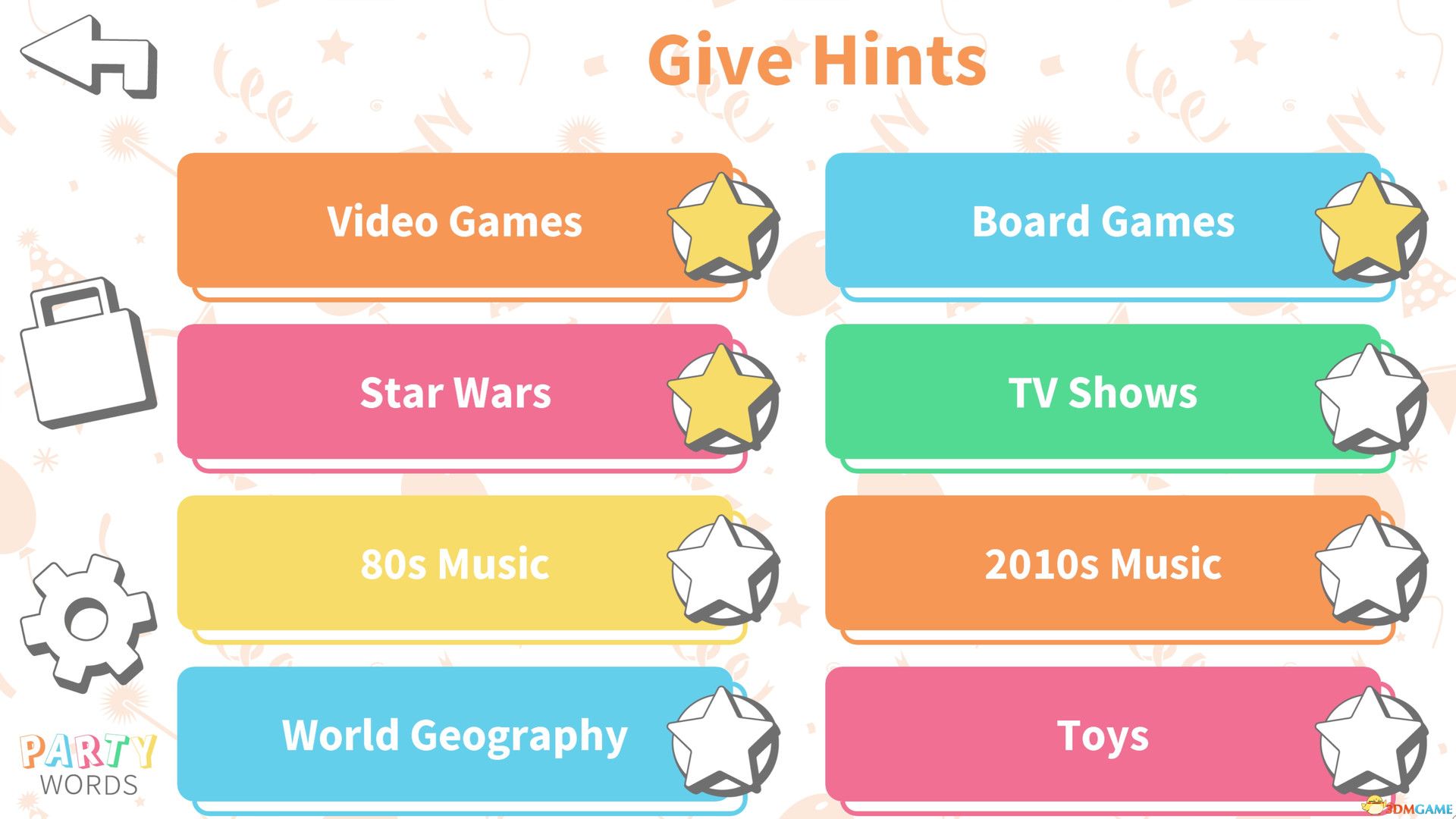Toggle the star on Board Games
Image resolution: width=1456 pixels, height=819 pixels.
[1371, 227]
